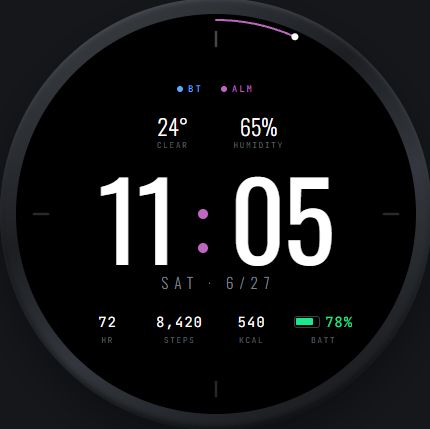Viewport: 430px width, 429px height.
Task: Open the heart rate complication showing 72
Action: click(x=107, y=329)
